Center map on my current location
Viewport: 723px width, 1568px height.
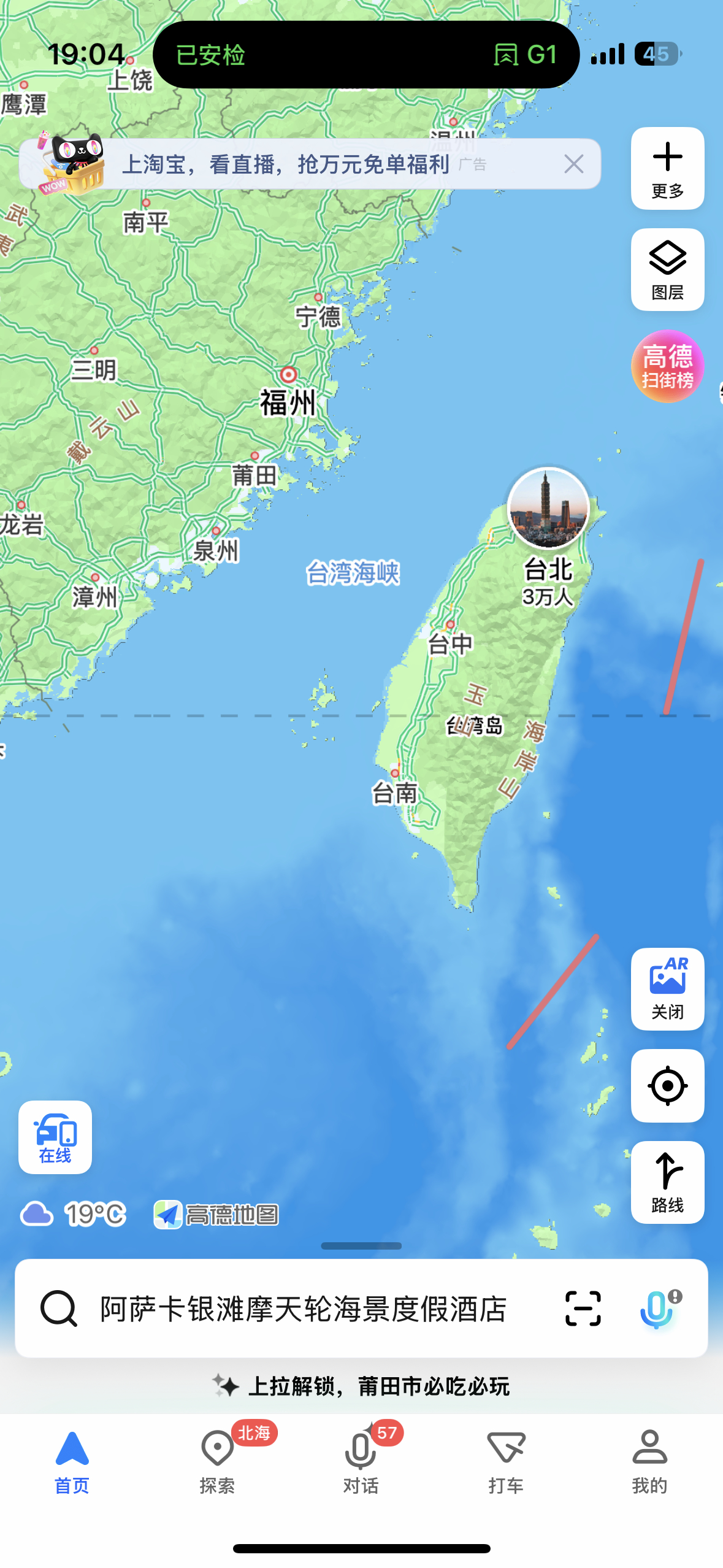[667, 1085]
